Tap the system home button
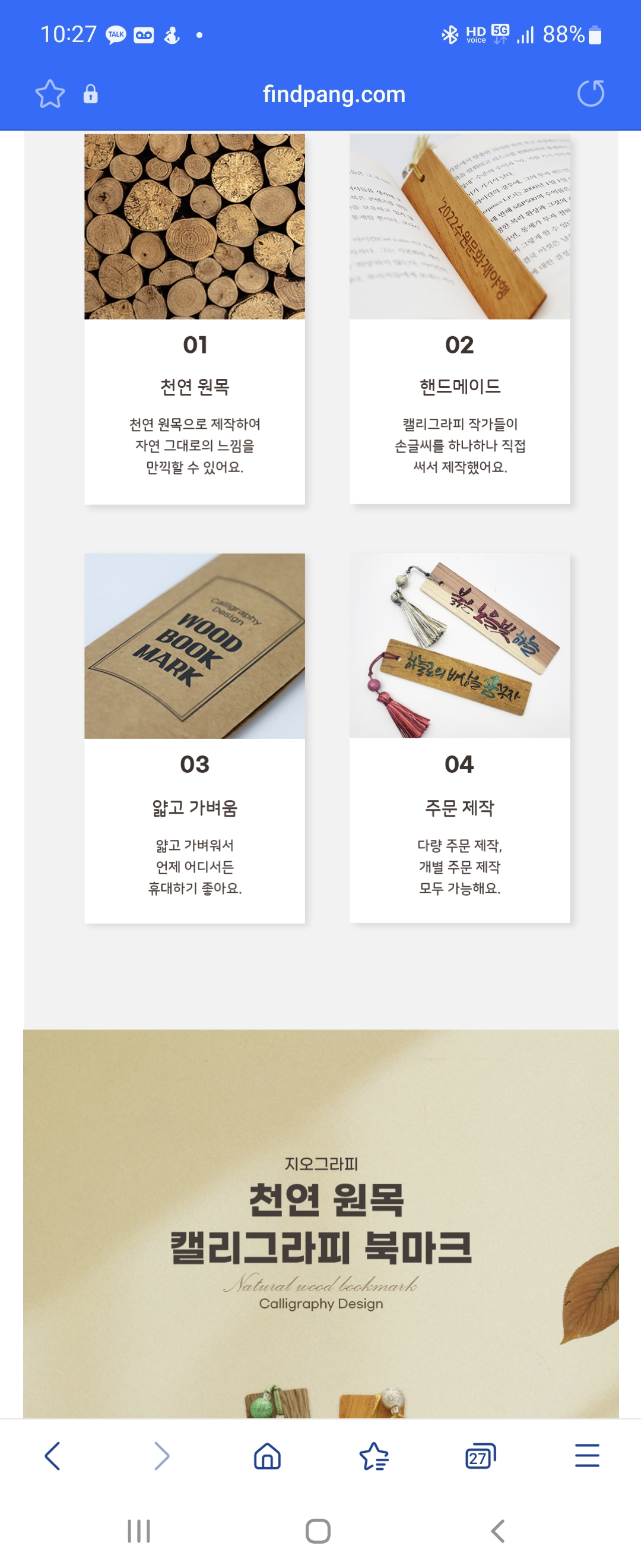 [x=318, y=1531]
